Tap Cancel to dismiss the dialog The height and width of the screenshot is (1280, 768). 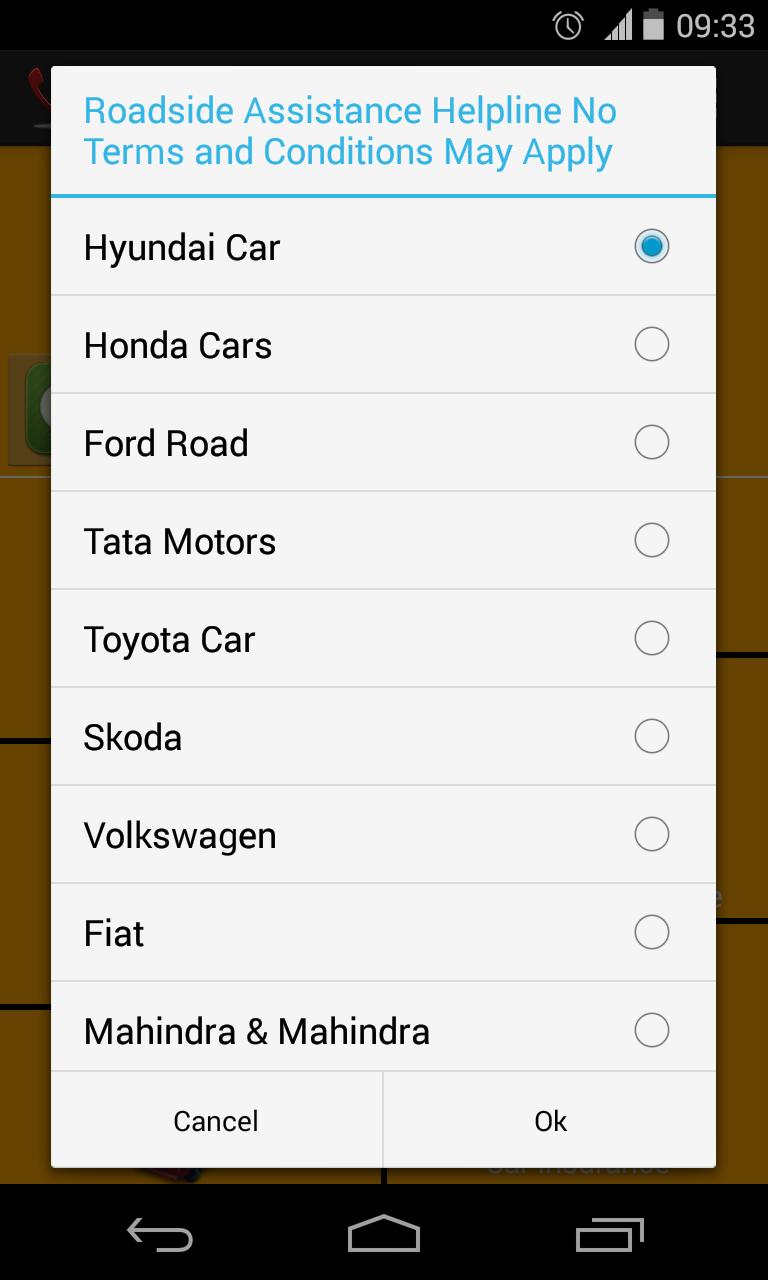[216, 1121]
